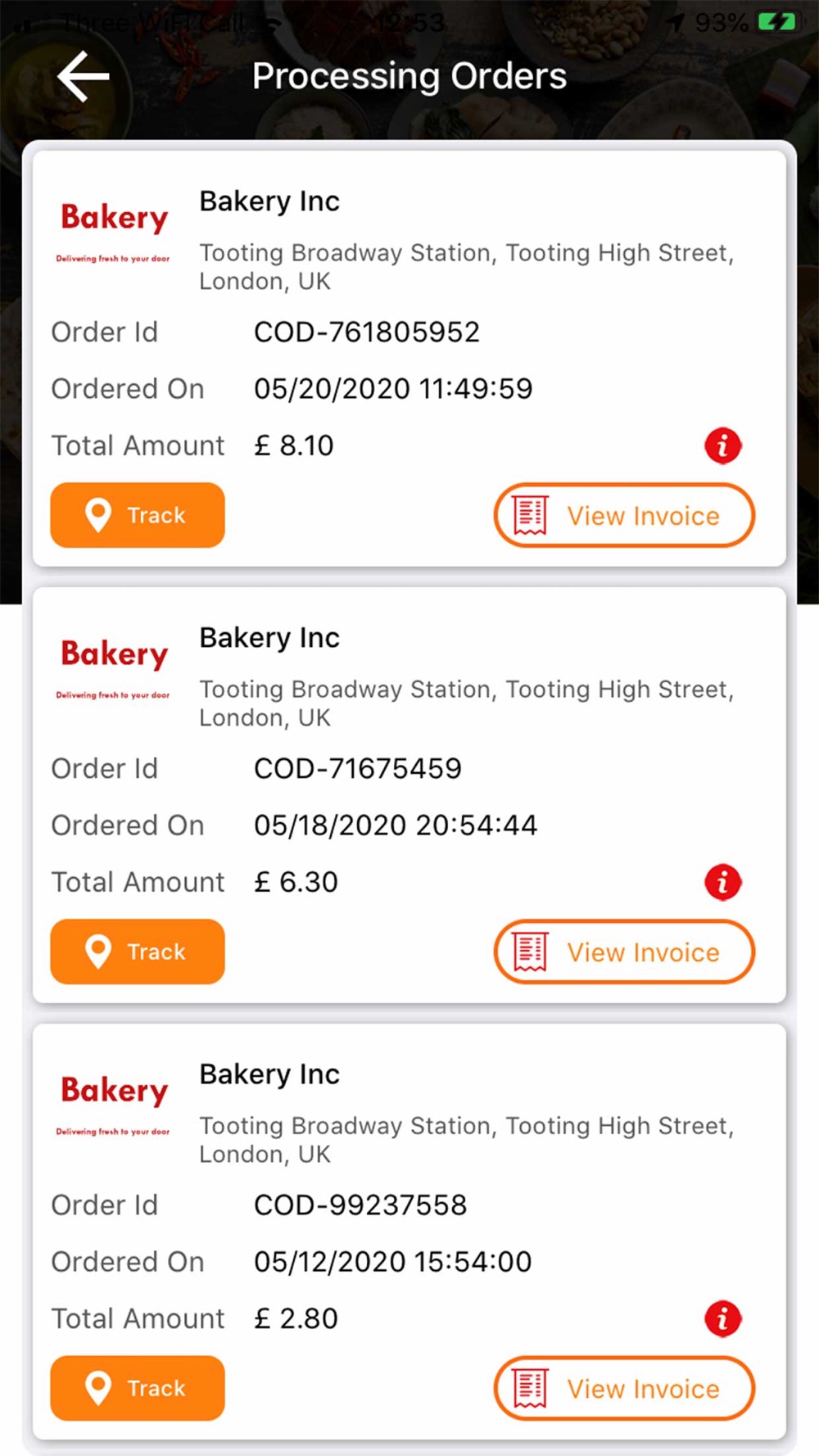
Task: Open info icon for the £ 8.10 order
Action: tap(722, 446)
